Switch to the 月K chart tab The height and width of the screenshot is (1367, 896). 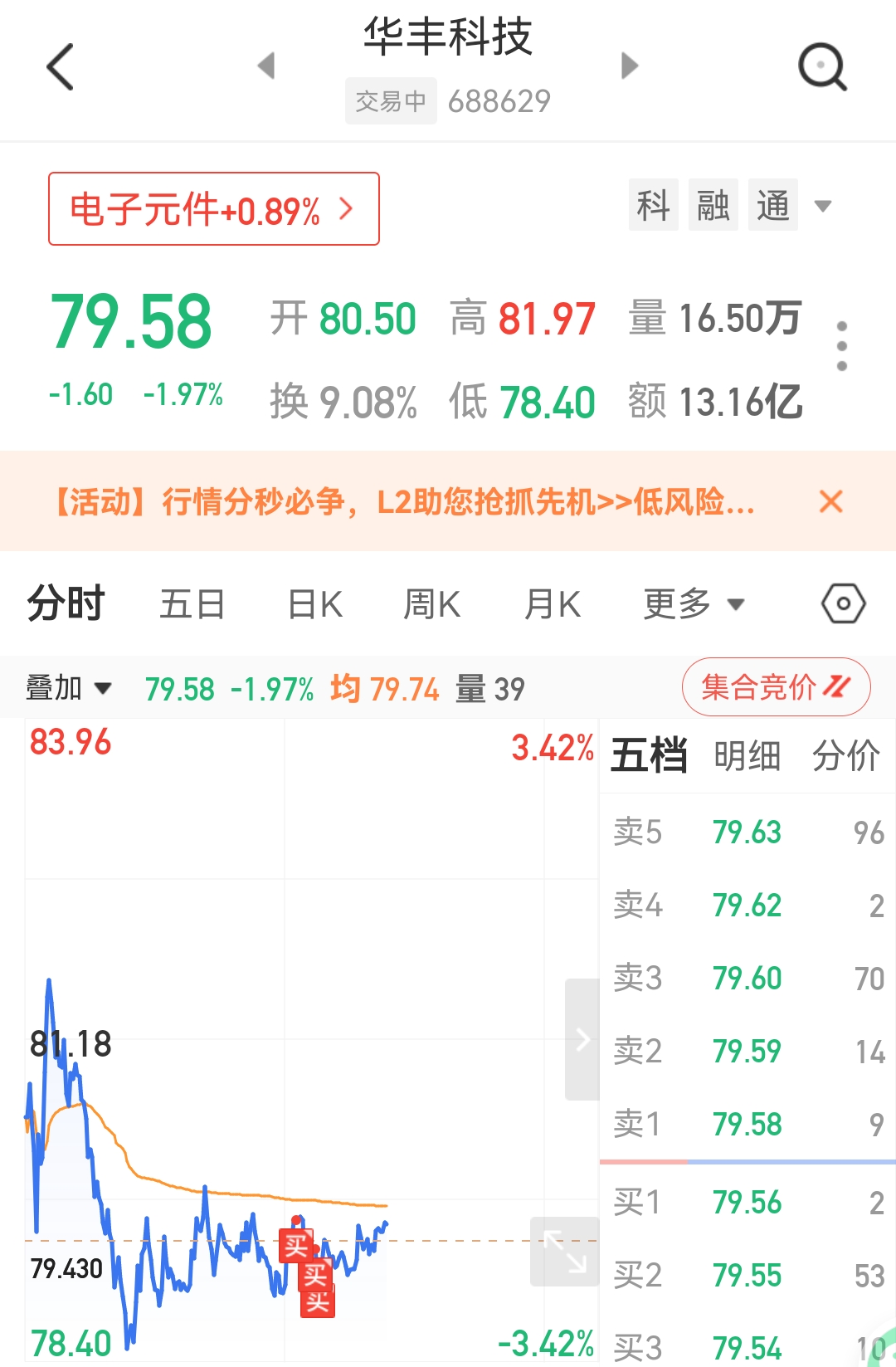coord(553,604)
